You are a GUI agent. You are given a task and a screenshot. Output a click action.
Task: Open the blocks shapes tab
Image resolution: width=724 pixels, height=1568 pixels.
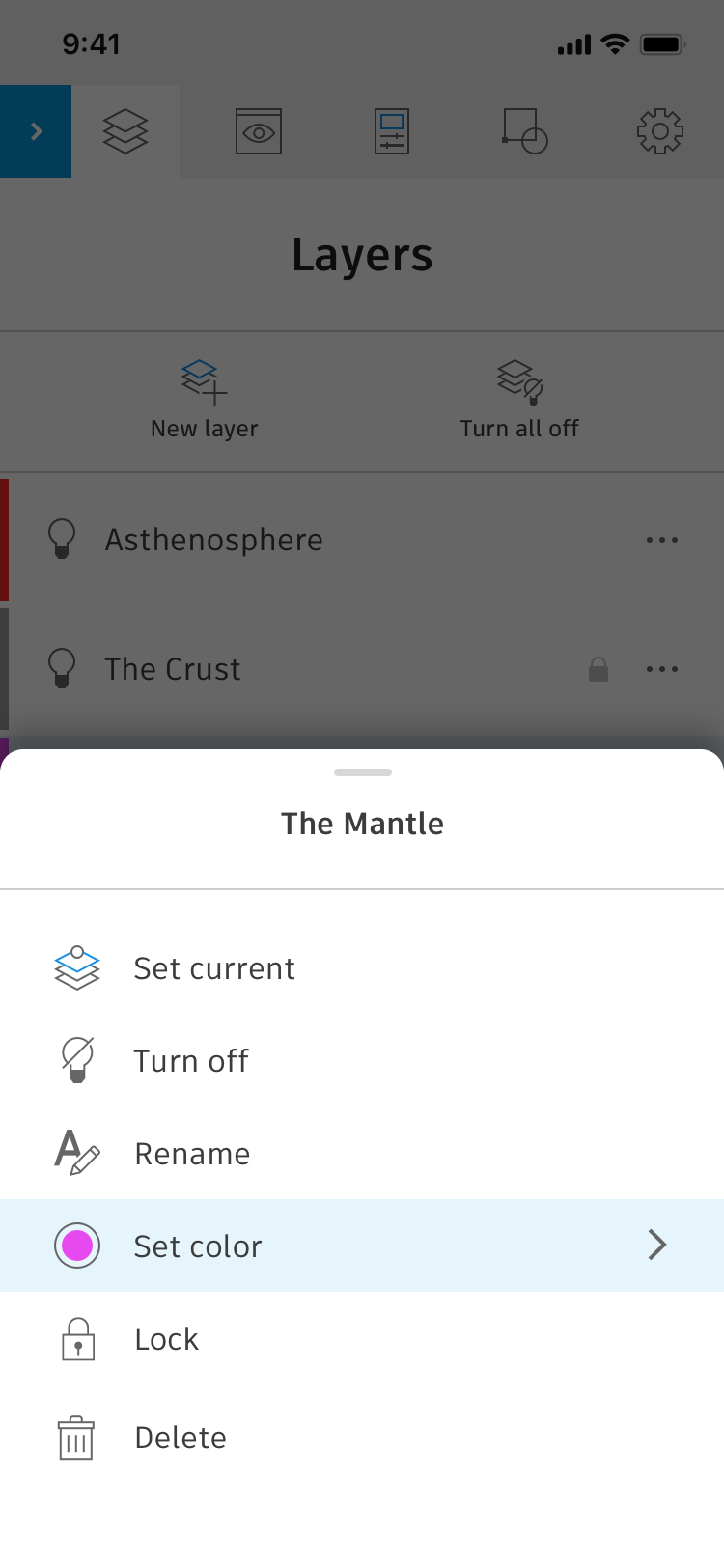[x=525, y=131]
